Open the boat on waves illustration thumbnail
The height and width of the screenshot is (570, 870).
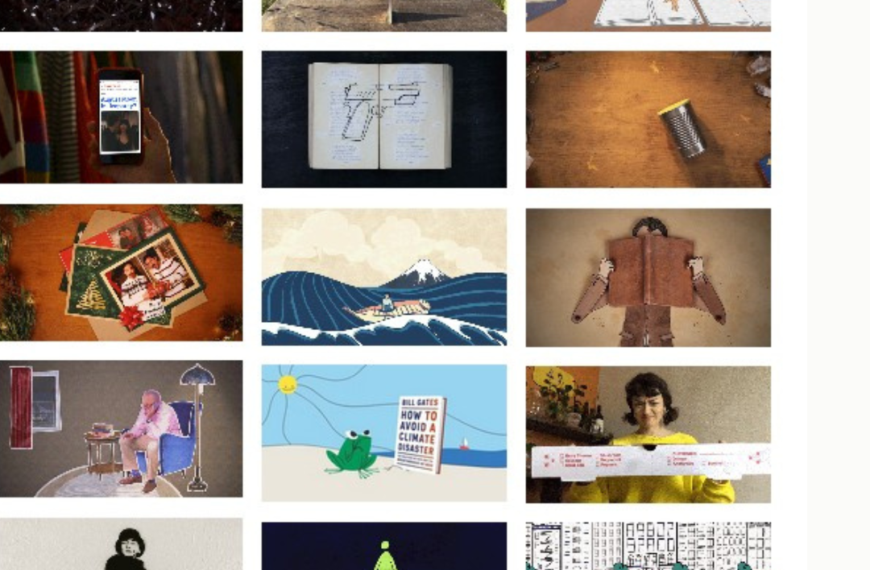click(x=384, y=277)
